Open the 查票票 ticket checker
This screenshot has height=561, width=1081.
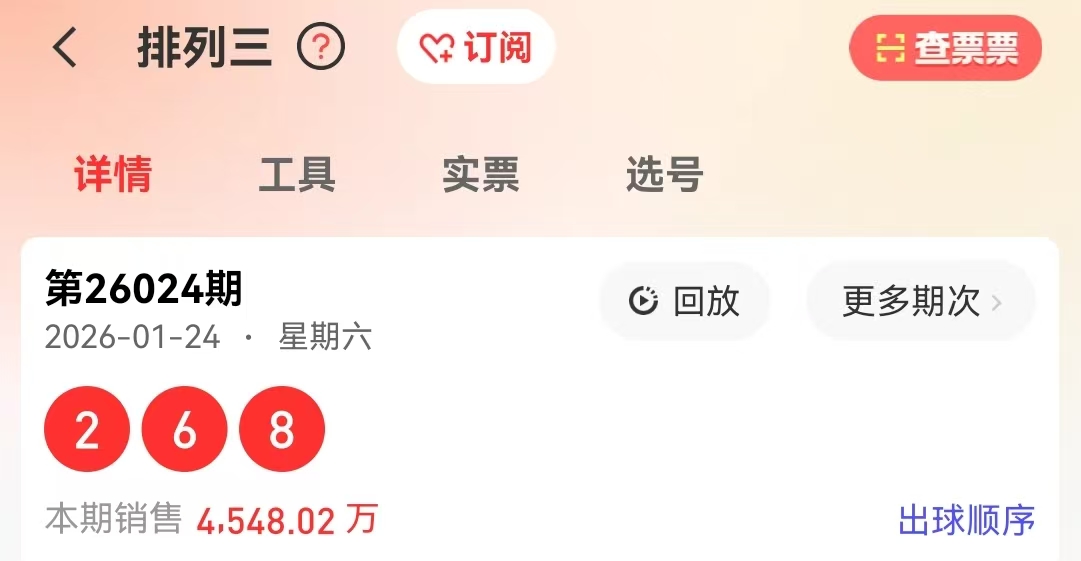point(945,48)
